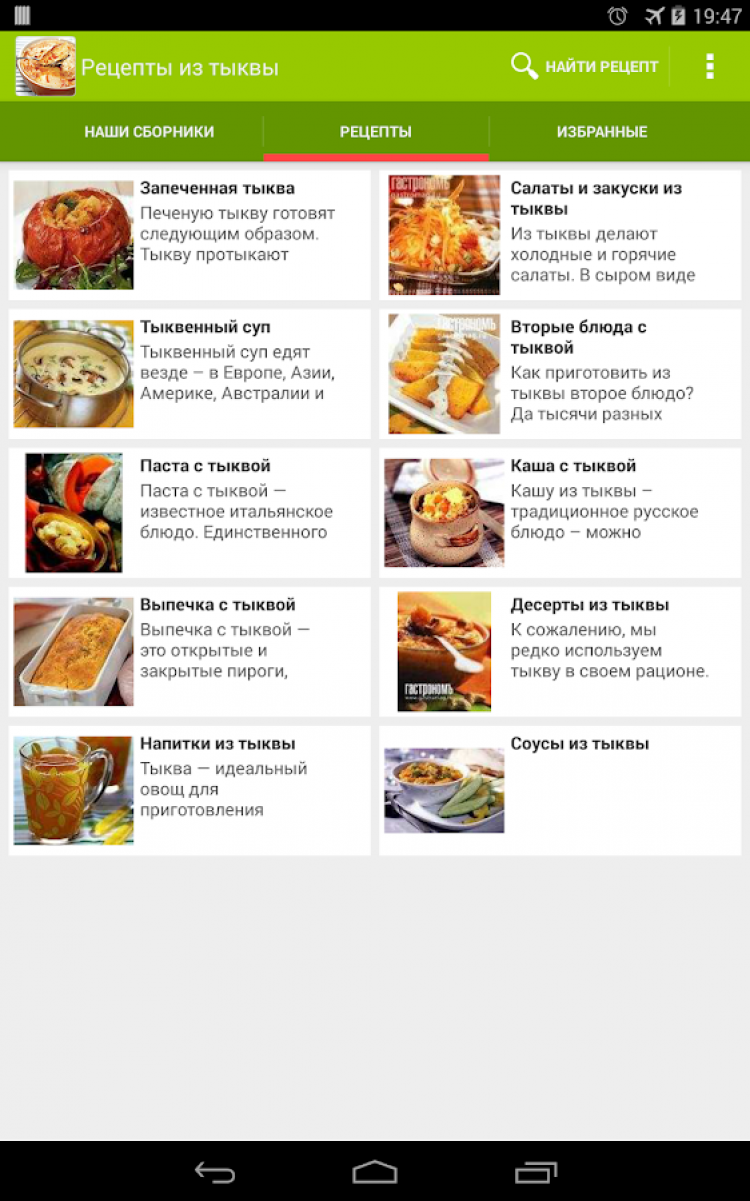This screenshot has width=750, height=1201.
Task: View the Тыквенный суп recipes
Action: tap(189, 374)
